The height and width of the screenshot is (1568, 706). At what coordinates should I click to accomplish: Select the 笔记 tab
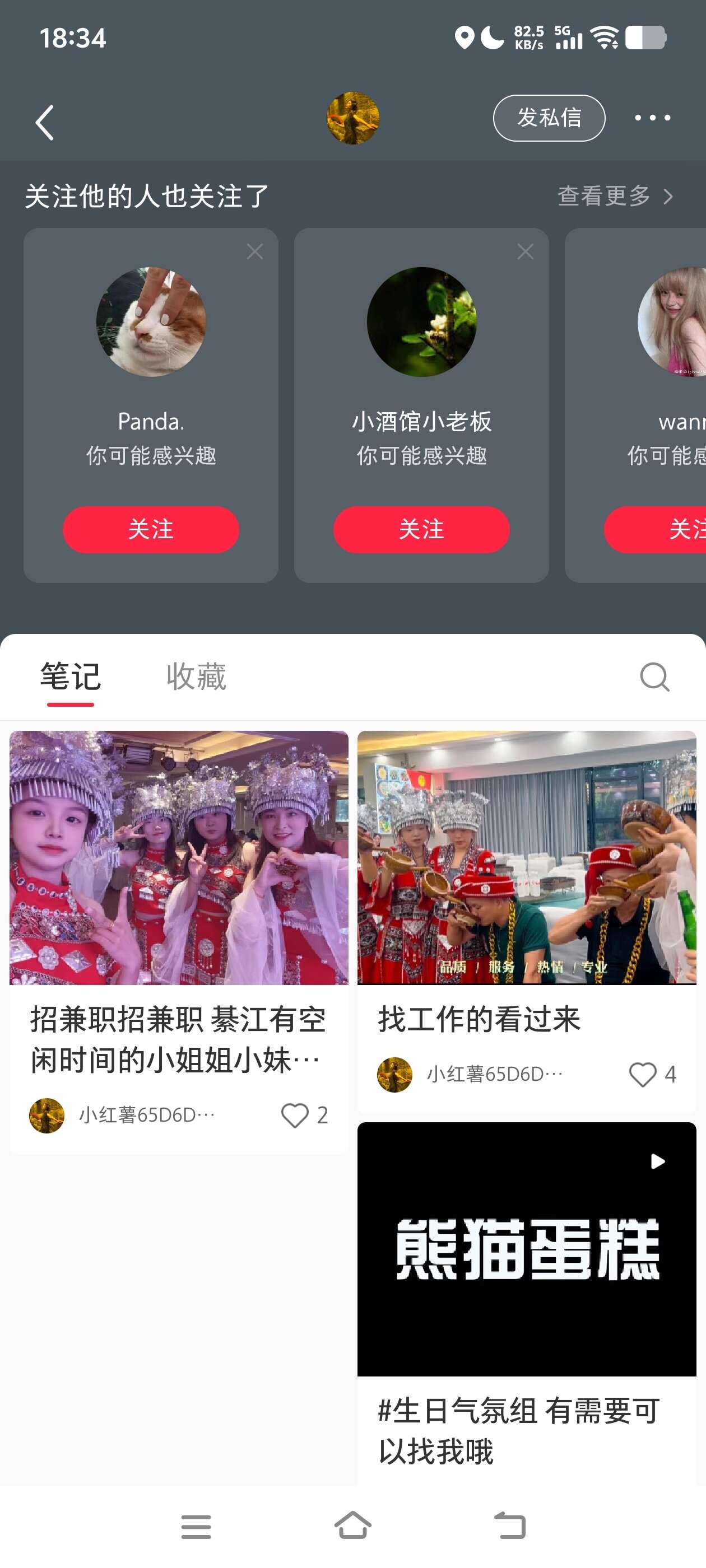71,677
